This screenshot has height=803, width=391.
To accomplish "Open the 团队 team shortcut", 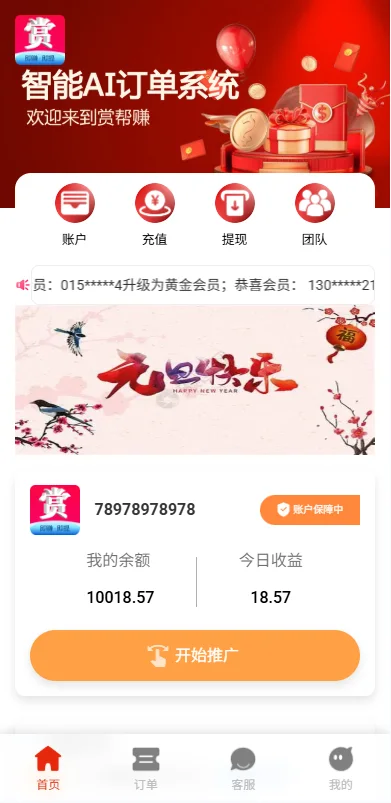I will [315, 215].
